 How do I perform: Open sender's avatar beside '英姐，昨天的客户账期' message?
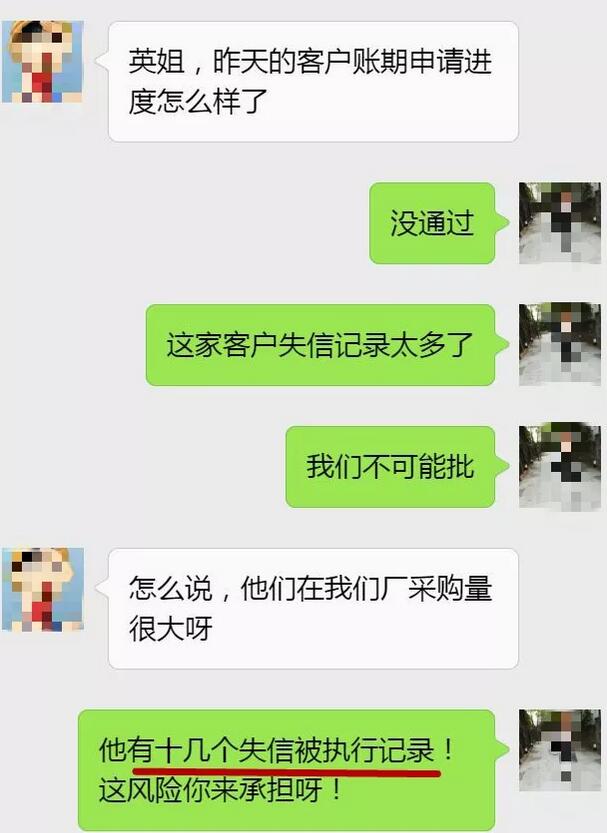(43, 62)
